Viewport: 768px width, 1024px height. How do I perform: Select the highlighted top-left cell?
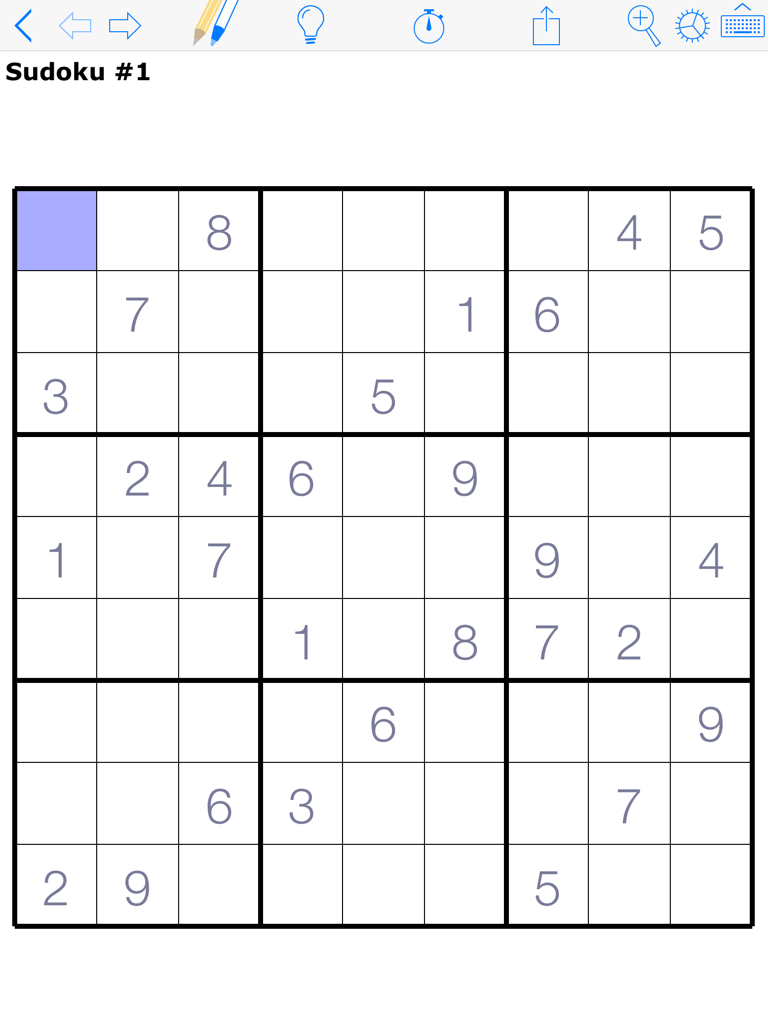pyautogui.click(x=56, y=231)
